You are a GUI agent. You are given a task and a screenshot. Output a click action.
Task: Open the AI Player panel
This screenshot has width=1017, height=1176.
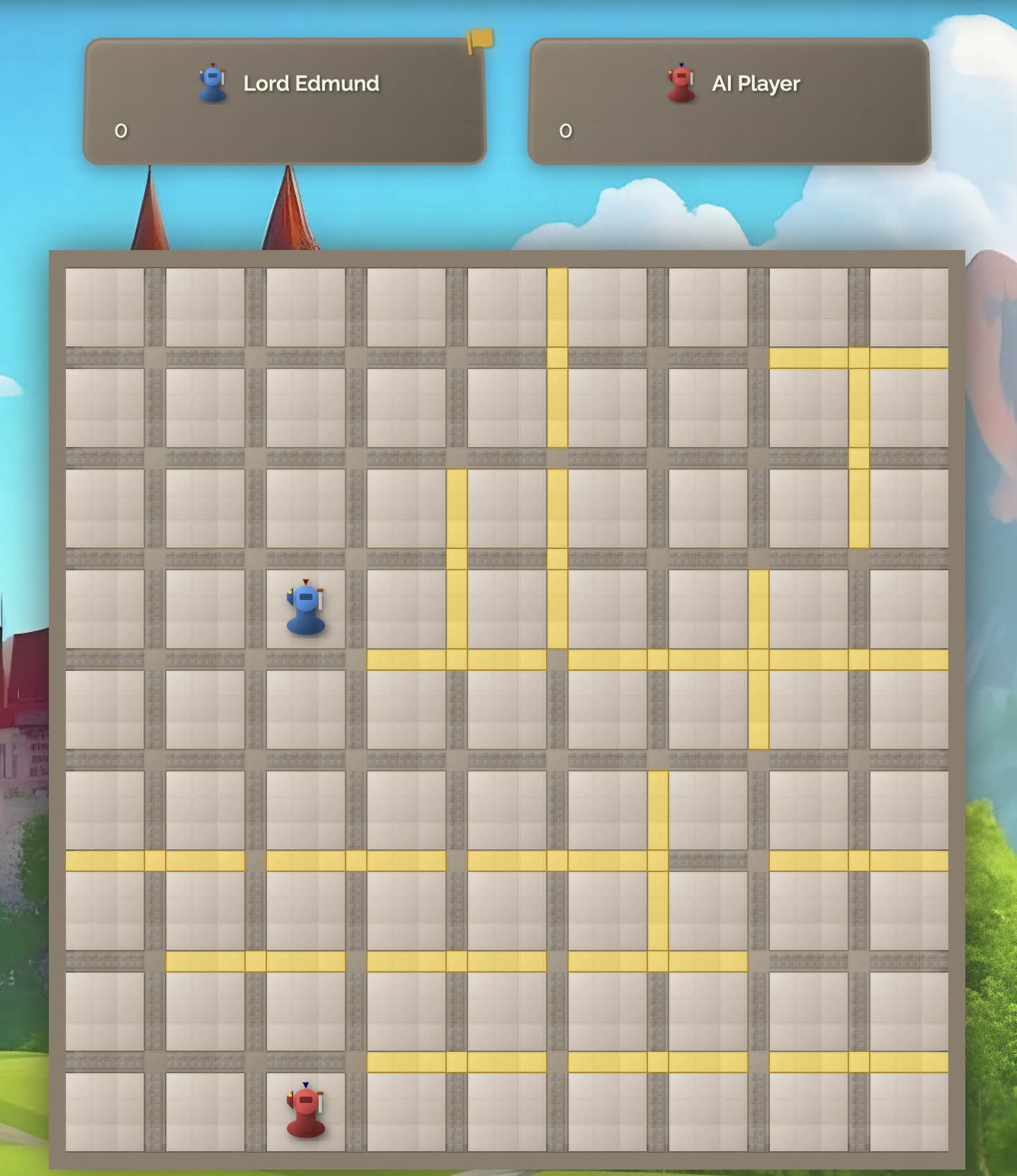[729, 101]
